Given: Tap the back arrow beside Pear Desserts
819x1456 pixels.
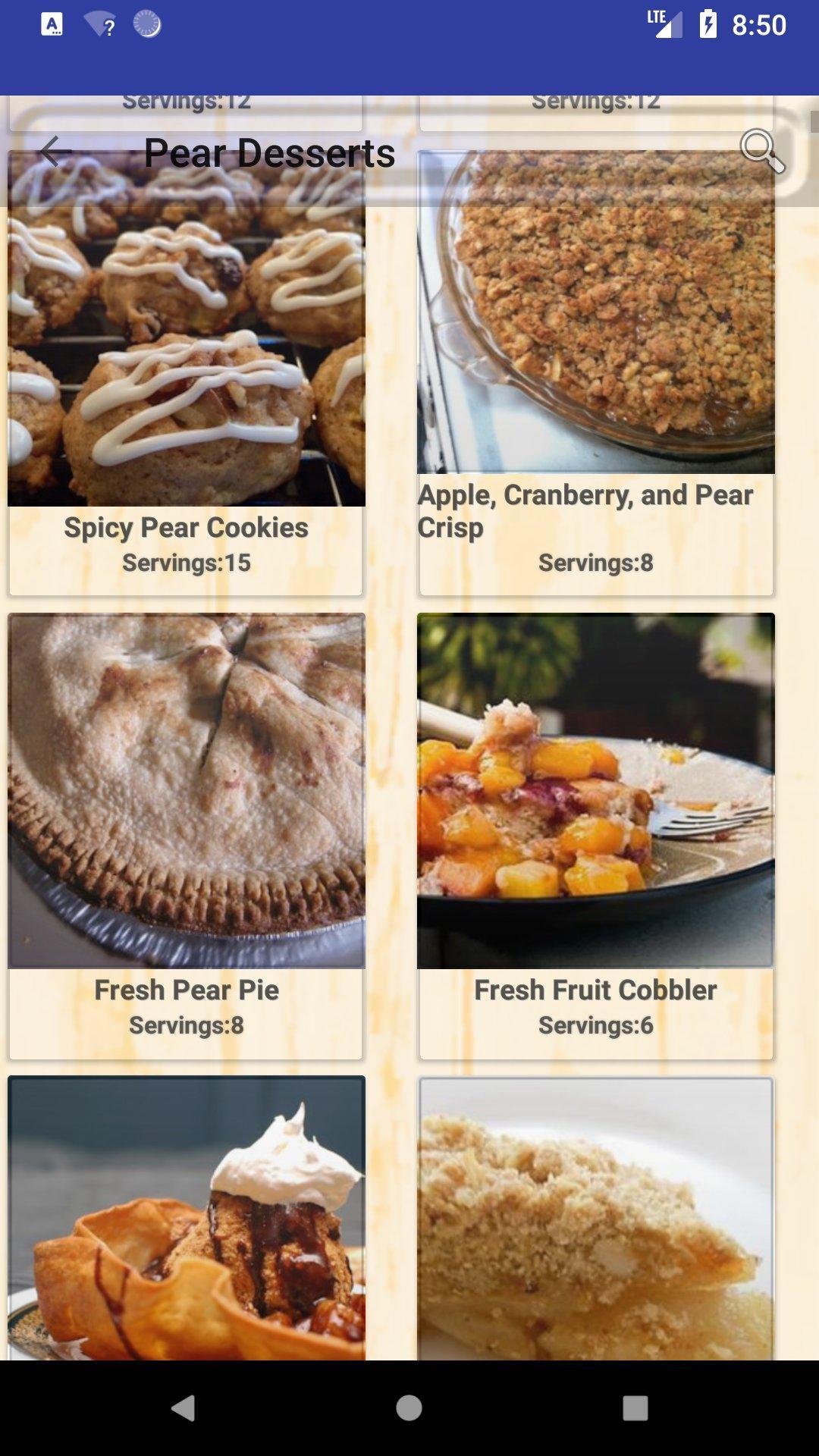Looking at the screenshot, I should click(53, 152).
